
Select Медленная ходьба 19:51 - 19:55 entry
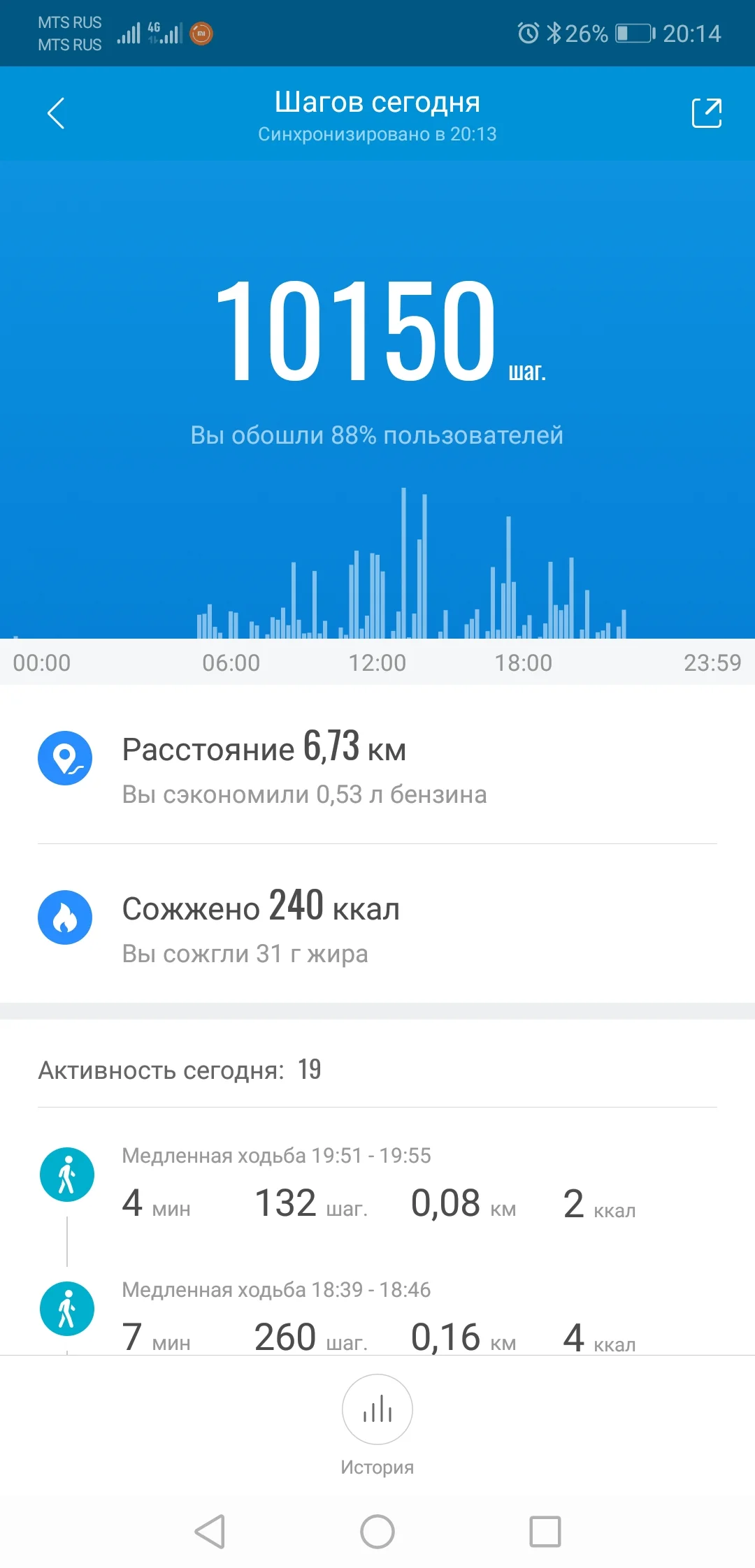pos(276,1156)
